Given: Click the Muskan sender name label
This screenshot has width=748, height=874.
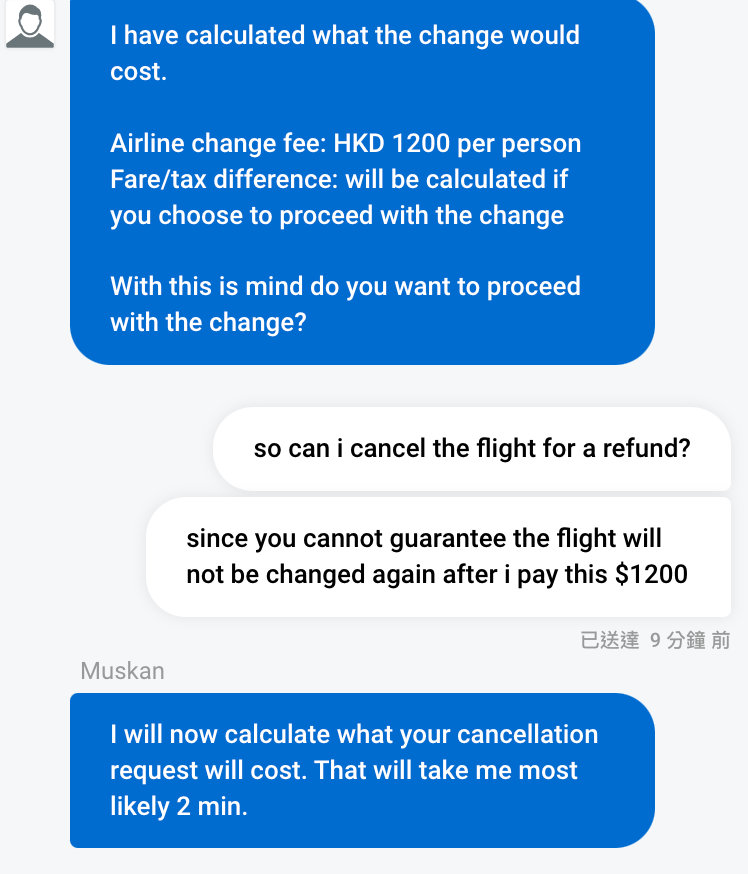Looking at the screenshot, I should (x=122, y=671).
